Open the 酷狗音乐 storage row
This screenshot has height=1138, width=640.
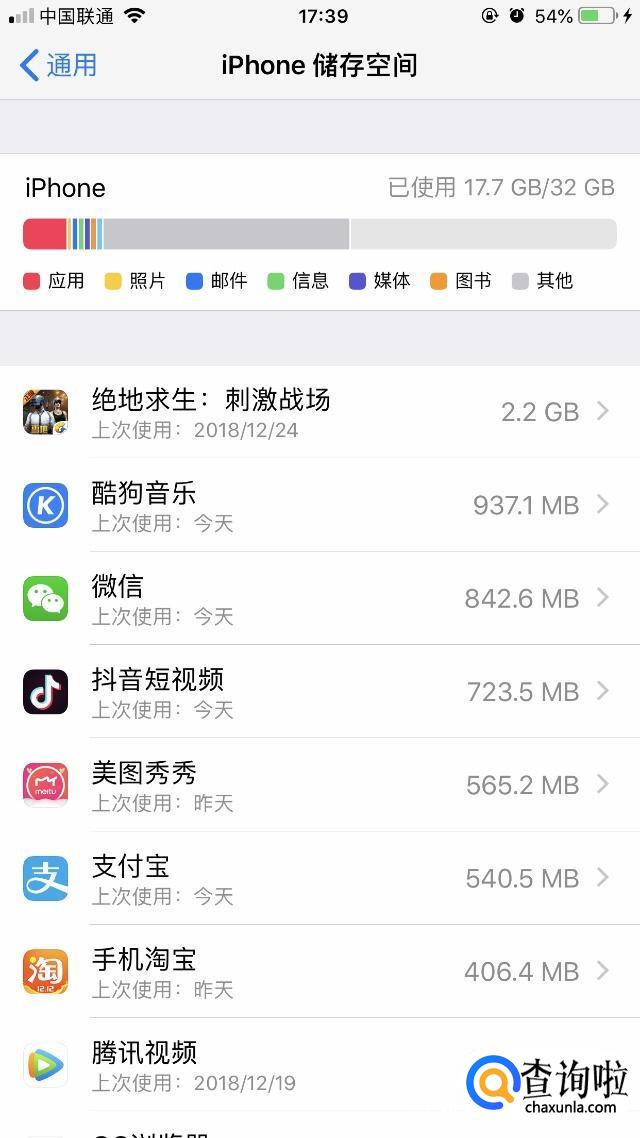[x=320, y=505]
